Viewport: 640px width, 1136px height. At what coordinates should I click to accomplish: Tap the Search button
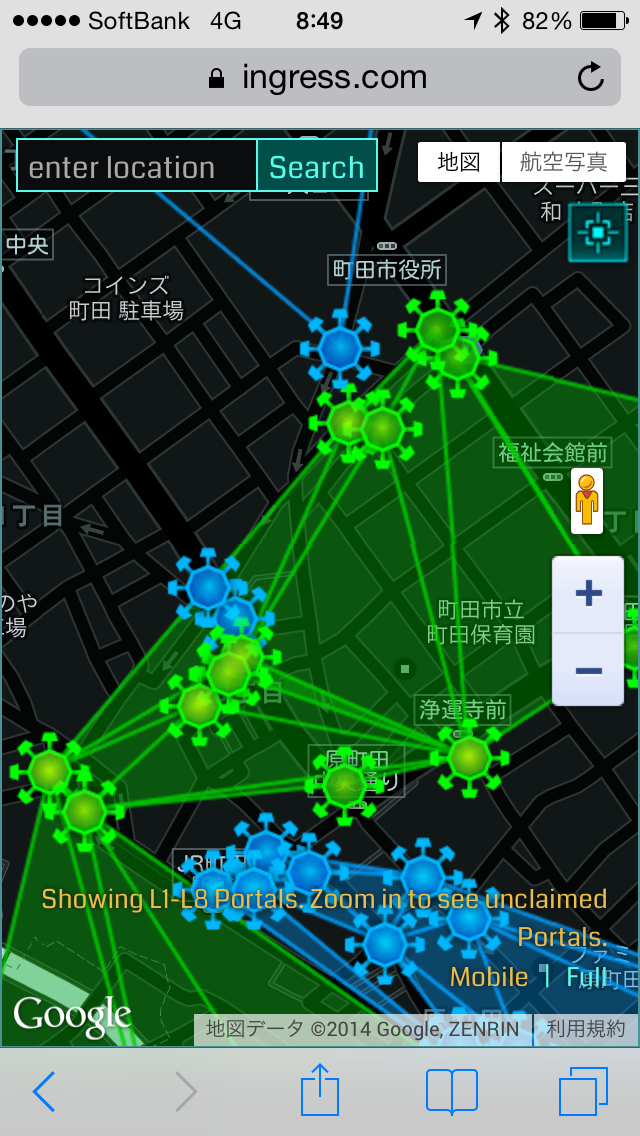317,166
